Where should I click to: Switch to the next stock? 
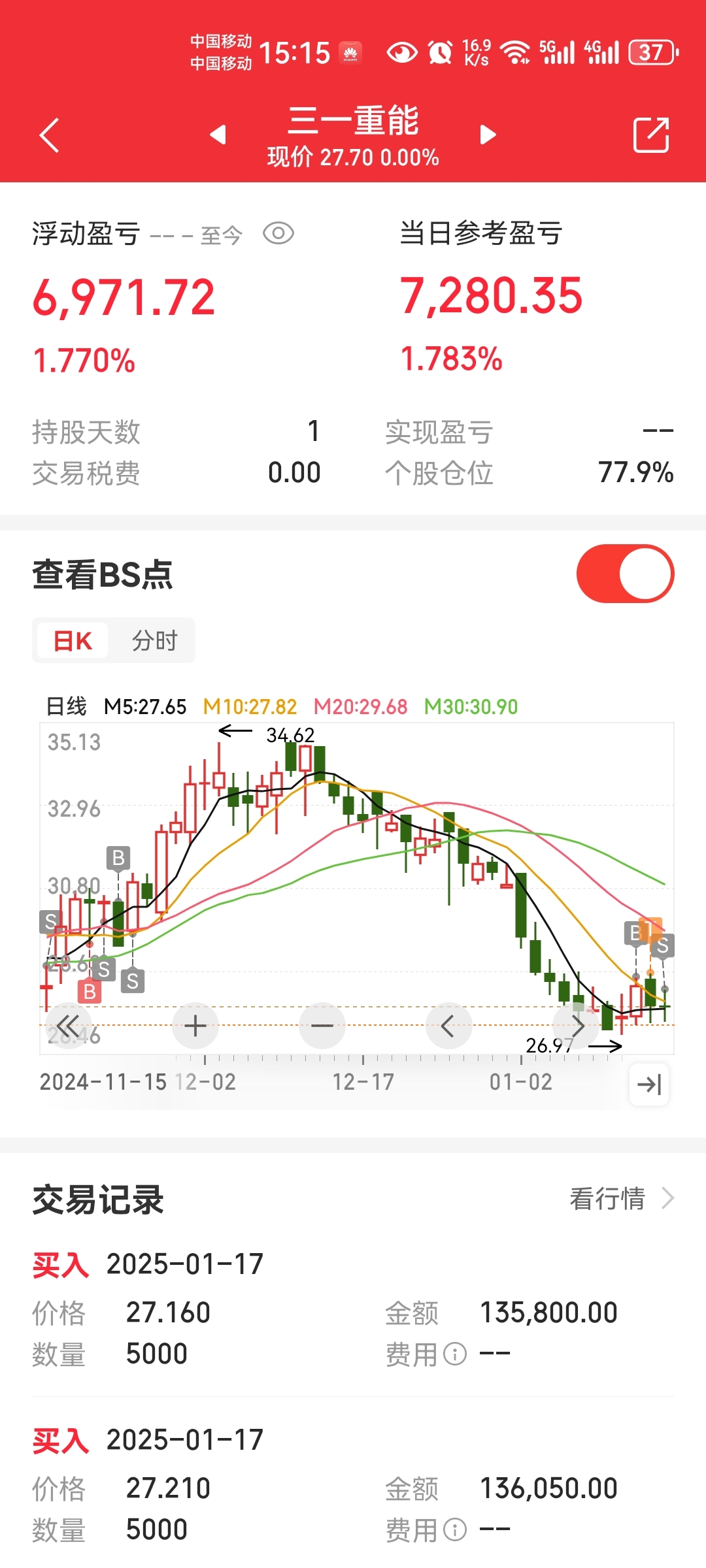pos(488,135)
